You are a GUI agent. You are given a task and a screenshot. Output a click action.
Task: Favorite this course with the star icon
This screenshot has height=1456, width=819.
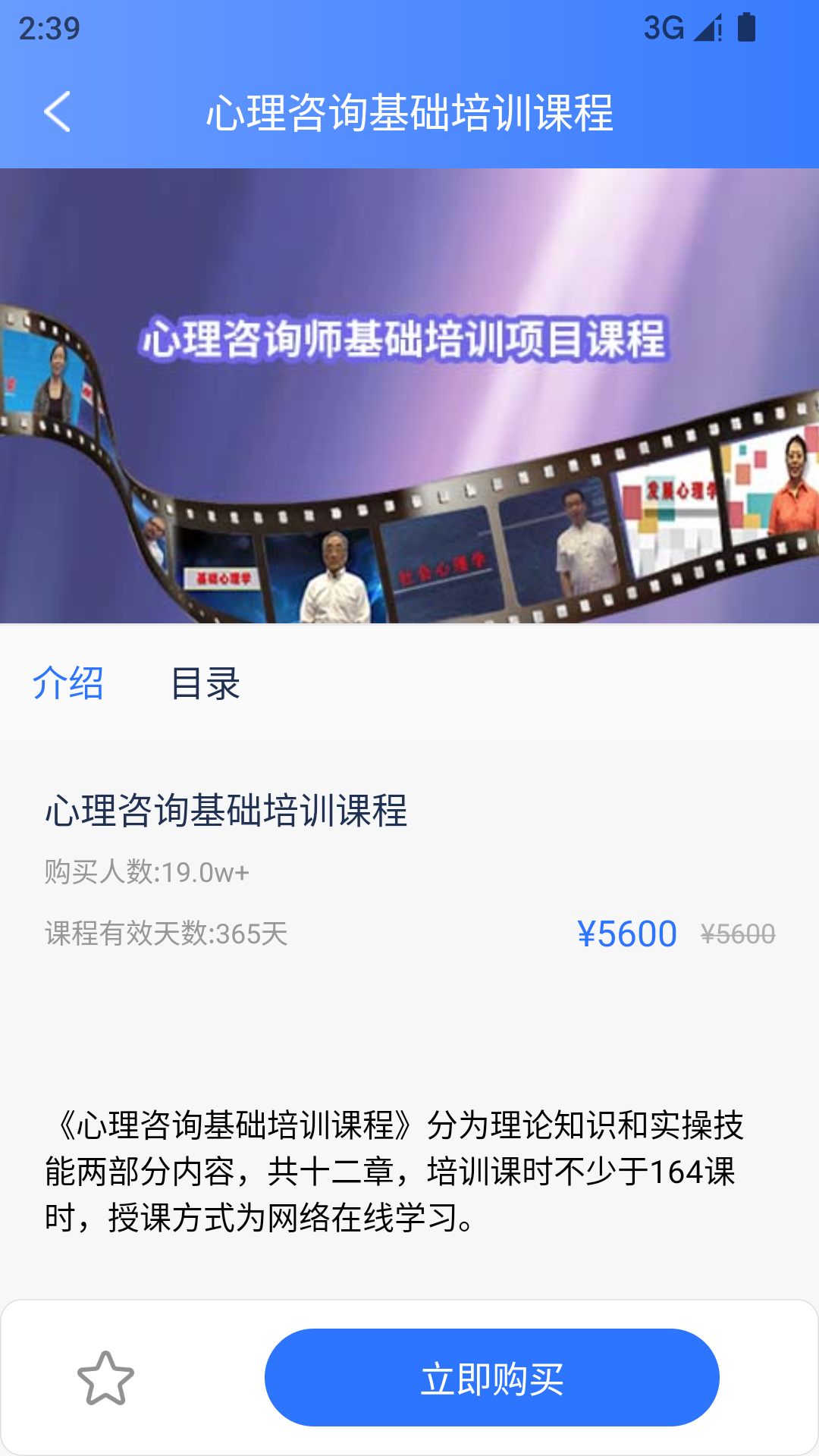click(105, 1379)
